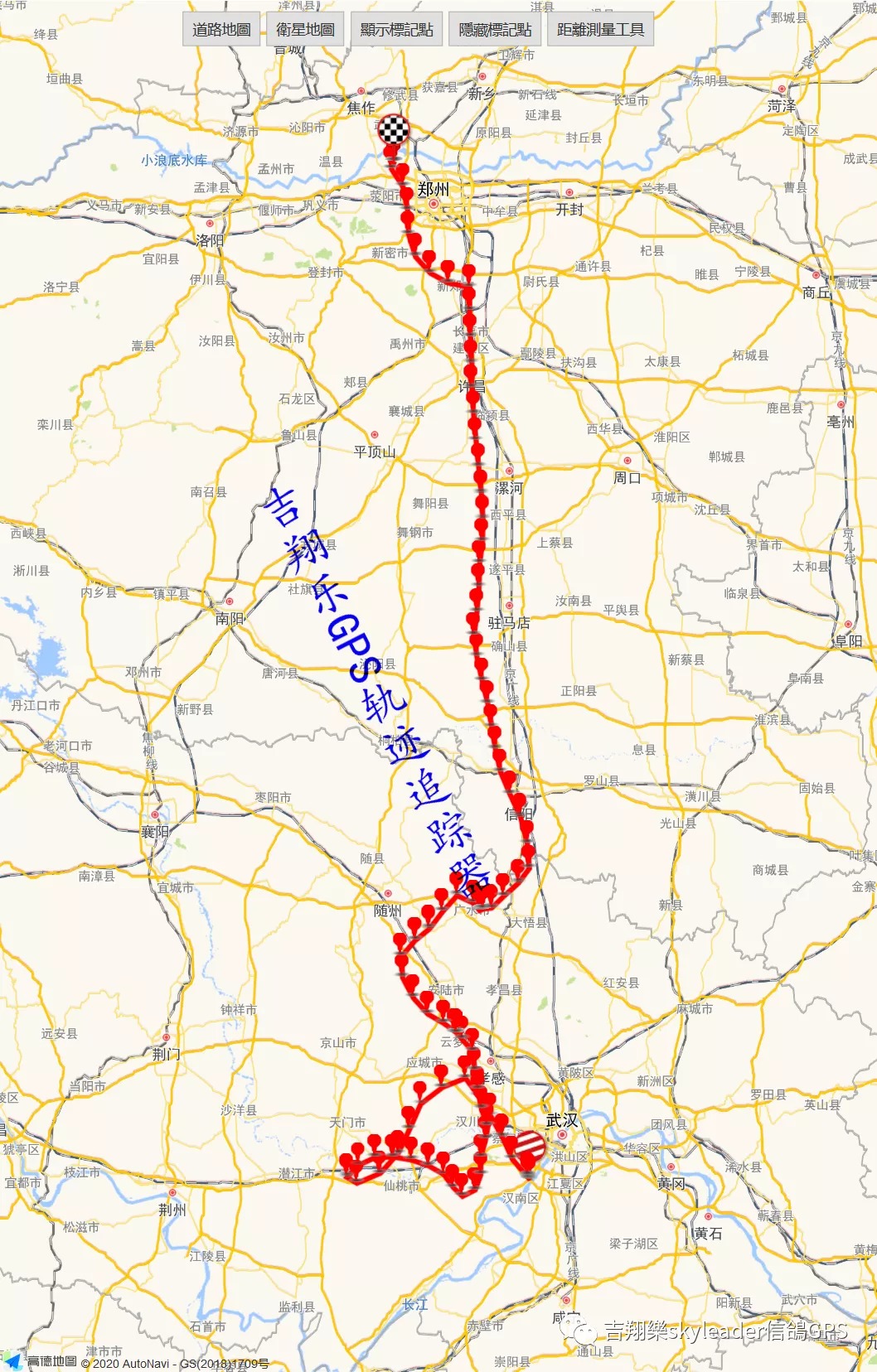The height and width of the screenshot is (1372, 877).
Task: Switch to the 道路地圖 road map view
Action: click(x=221, y=30)
